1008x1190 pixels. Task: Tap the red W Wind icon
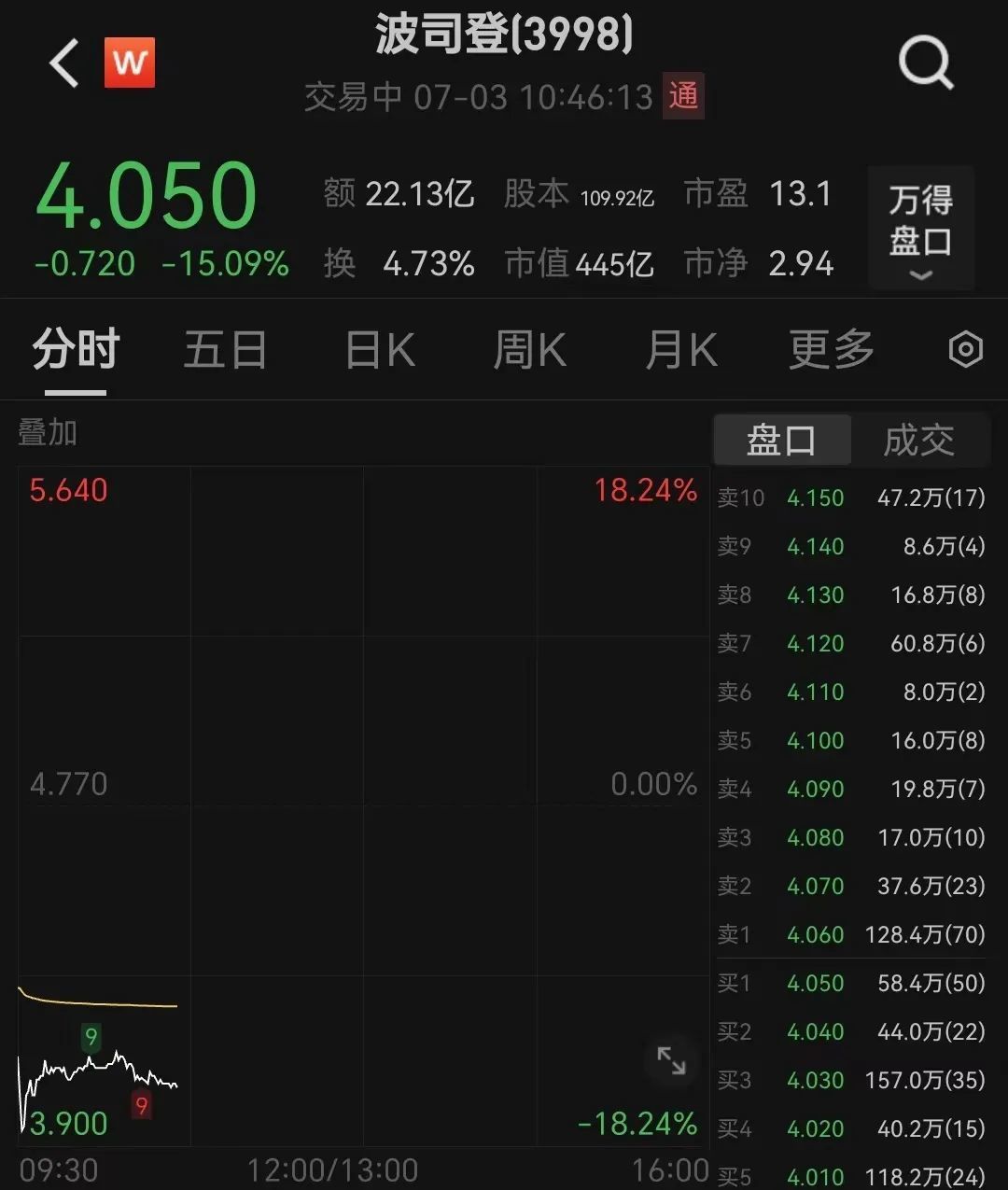130,63
